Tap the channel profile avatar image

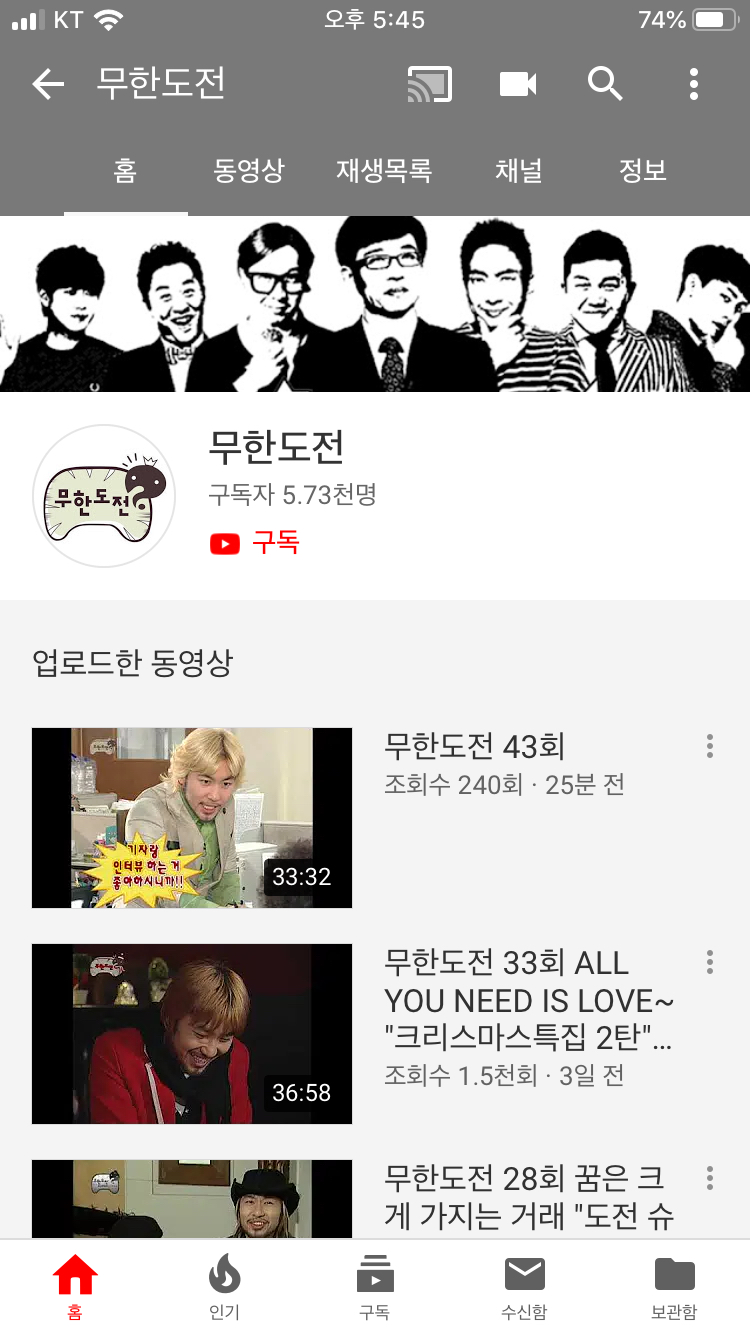103,495
